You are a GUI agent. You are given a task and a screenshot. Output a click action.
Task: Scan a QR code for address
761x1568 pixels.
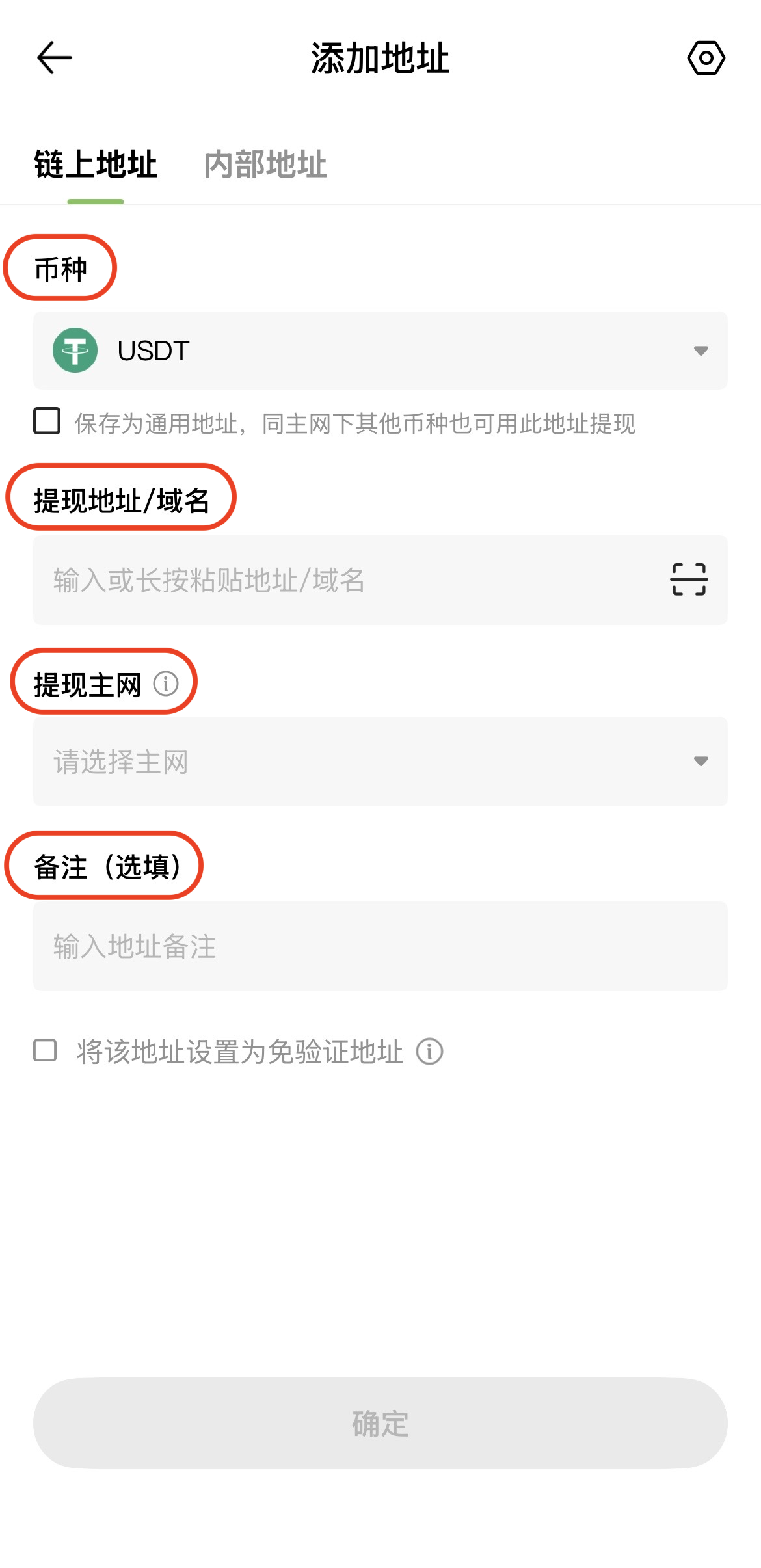[689, 579]
